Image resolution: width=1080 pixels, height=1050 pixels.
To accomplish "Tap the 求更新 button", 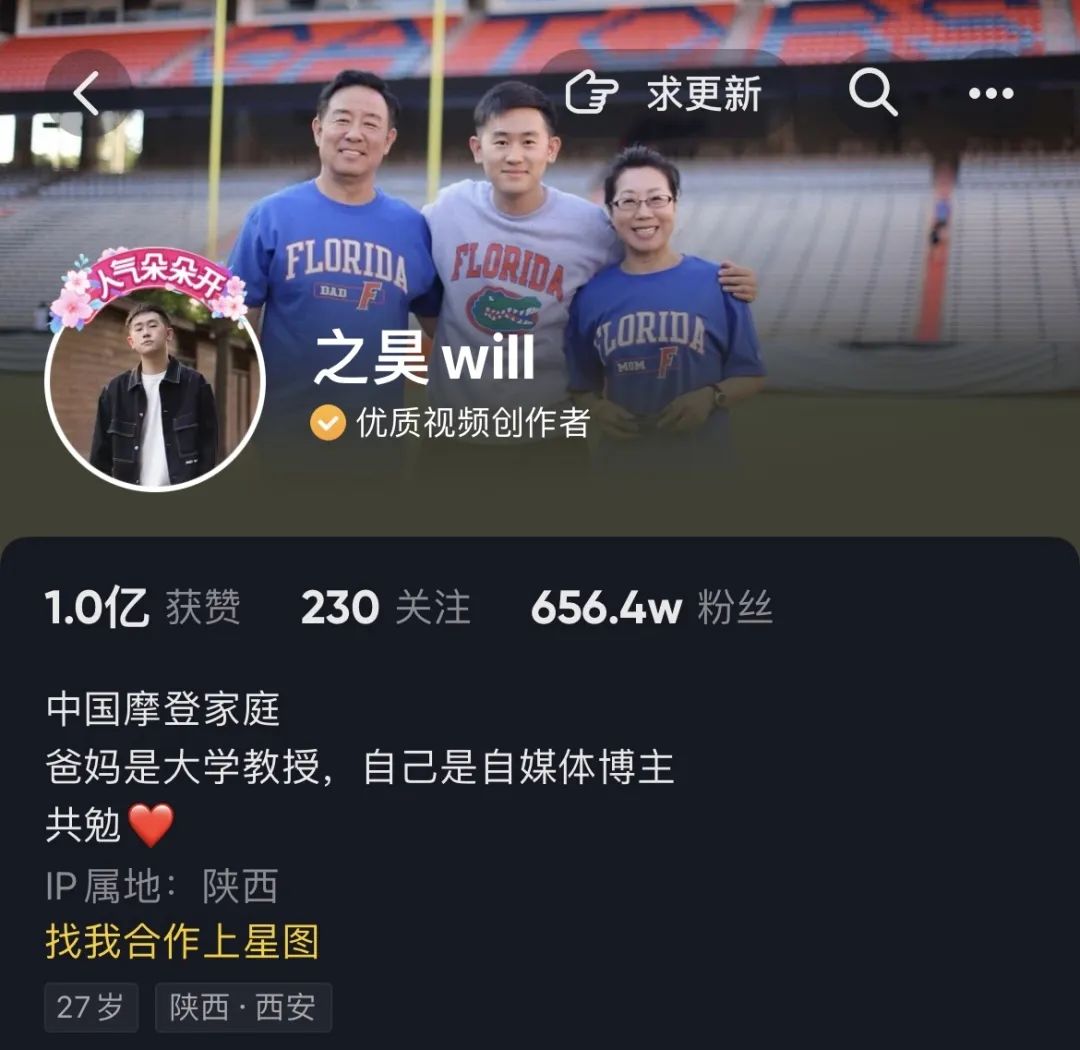I will (x=664, y=95).
